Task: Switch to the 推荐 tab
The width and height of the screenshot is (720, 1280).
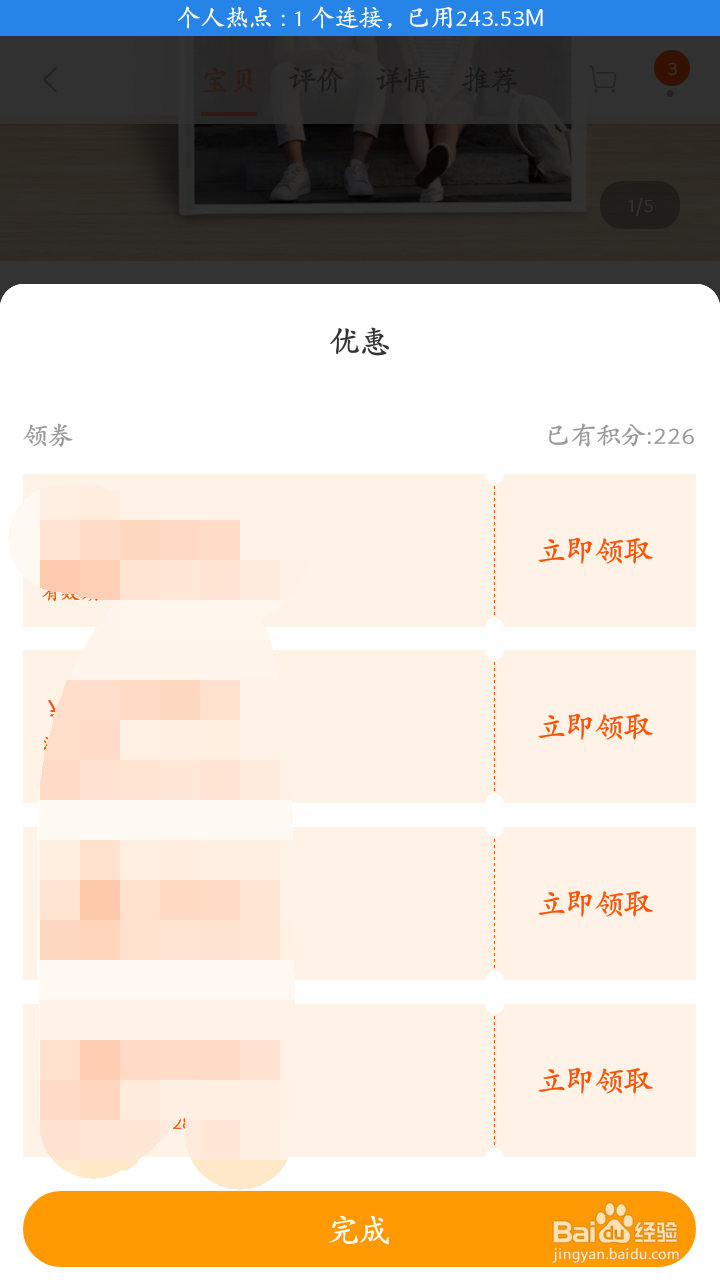Action: pos(489,82)
